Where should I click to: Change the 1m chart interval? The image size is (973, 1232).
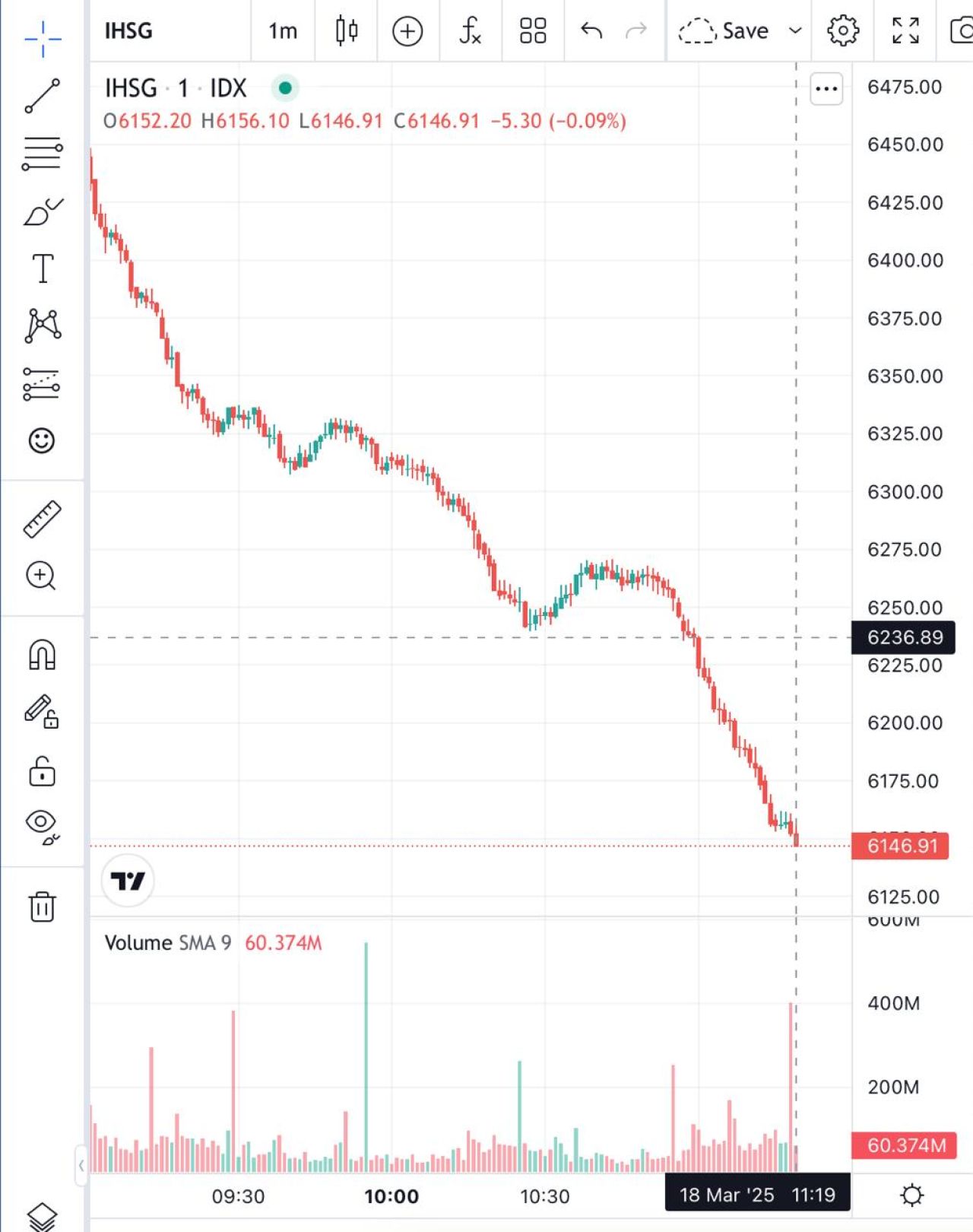[x=282, y=31]
